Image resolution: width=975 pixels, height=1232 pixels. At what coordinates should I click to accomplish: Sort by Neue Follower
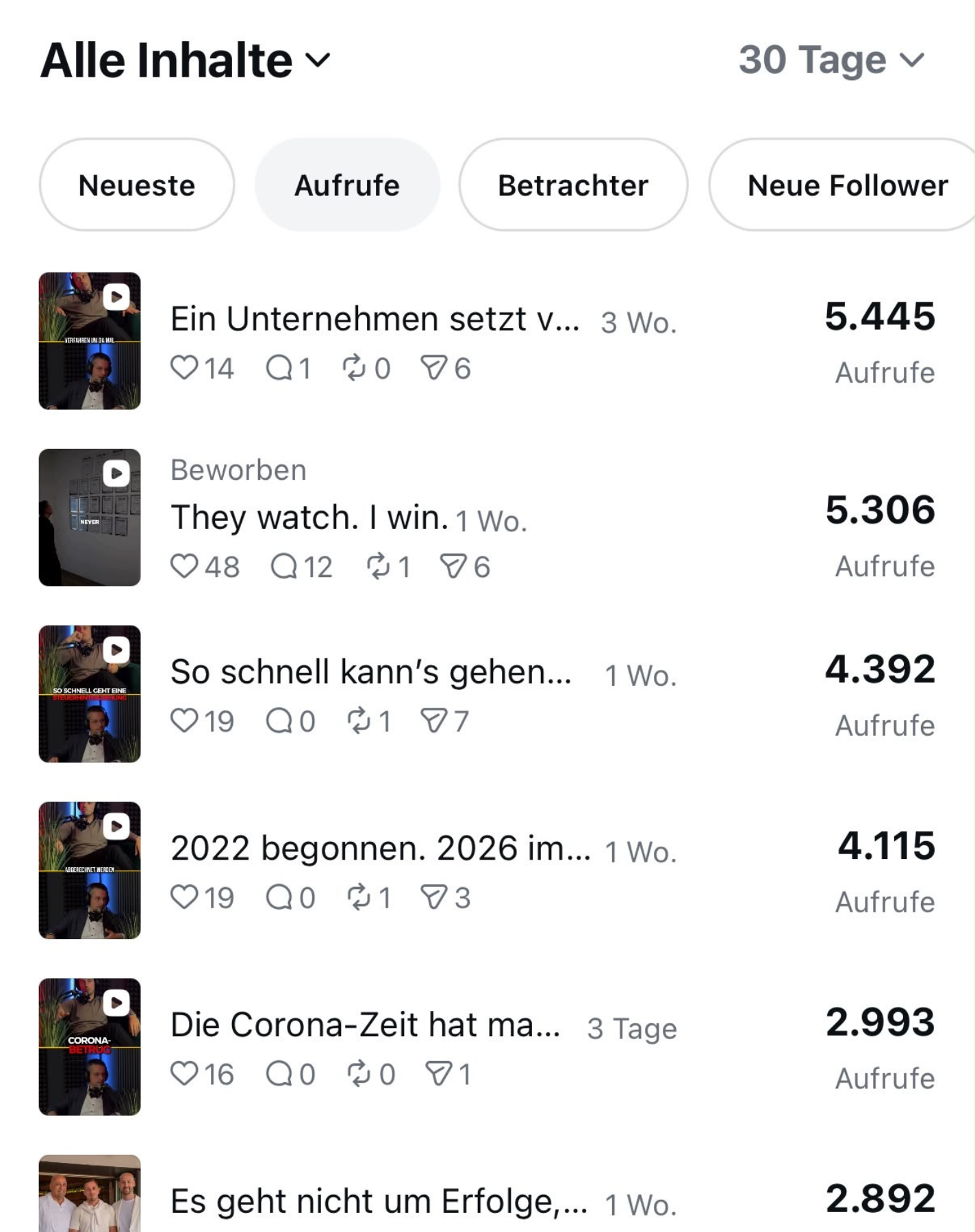pos(843,185)
